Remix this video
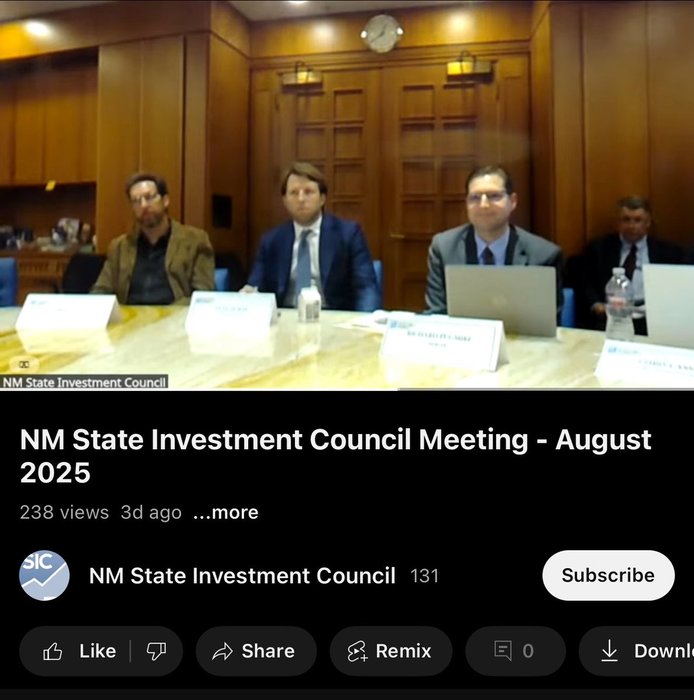The height and width of the screenshot is (700, 694). pyautogui.click(x=390, y=651)
